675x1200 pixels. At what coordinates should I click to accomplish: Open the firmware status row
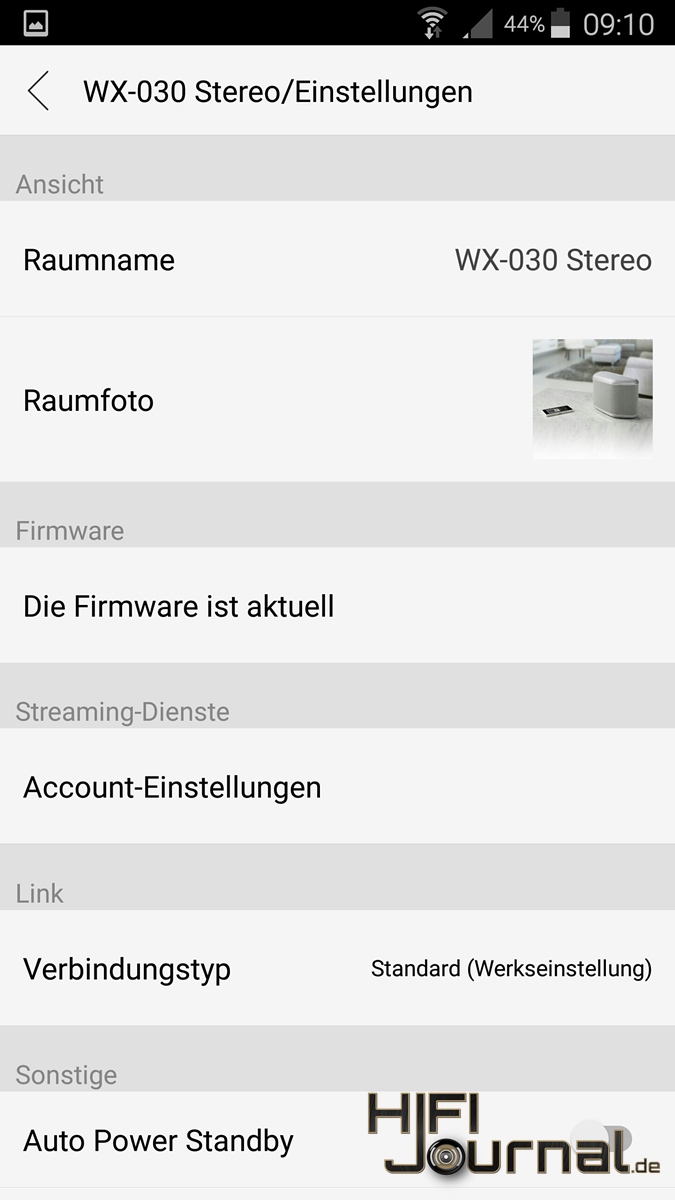coord(337,606)
